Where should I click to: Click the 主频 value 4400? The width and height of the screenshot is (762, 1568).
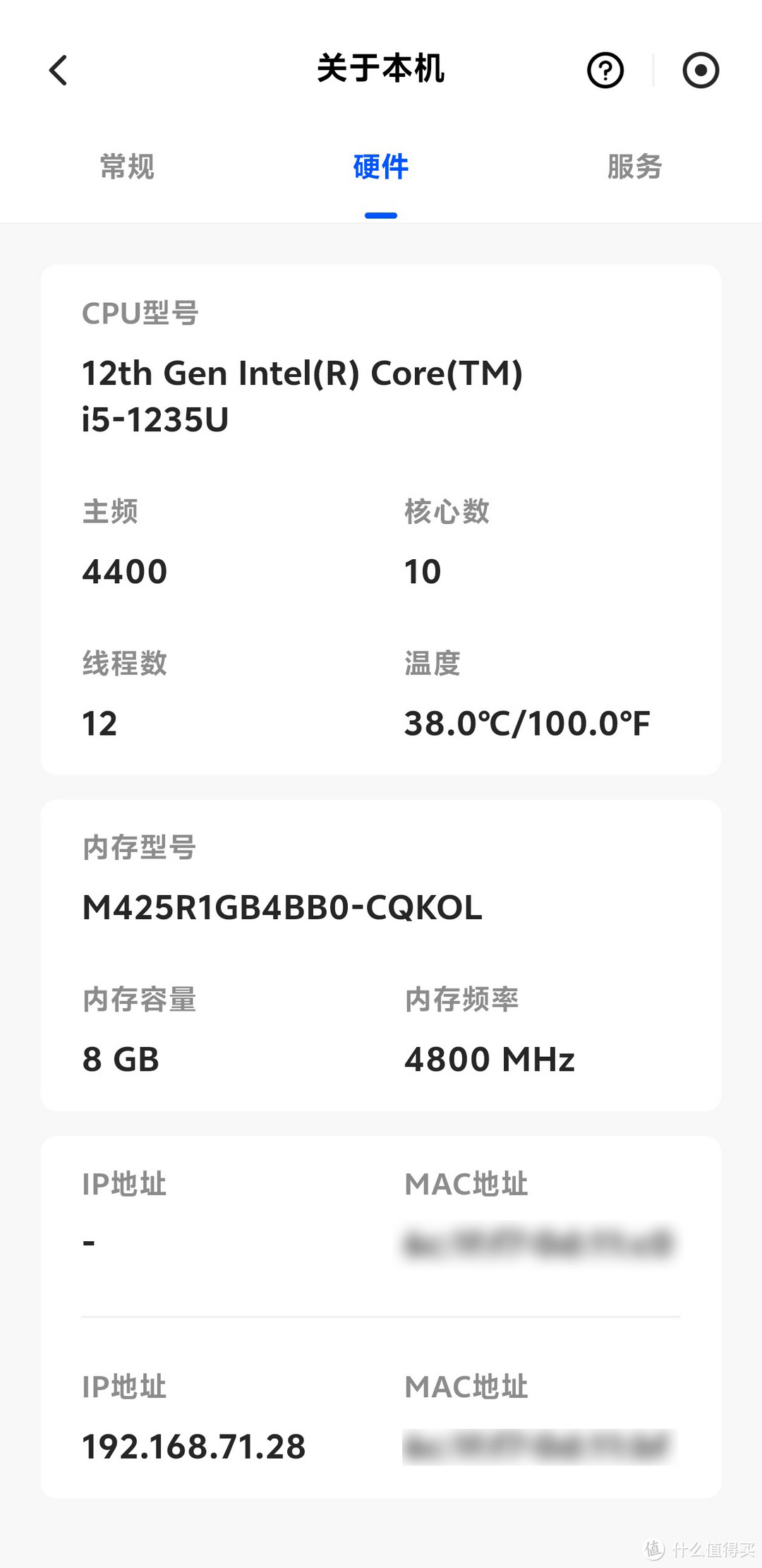click(x=124, y=570)
